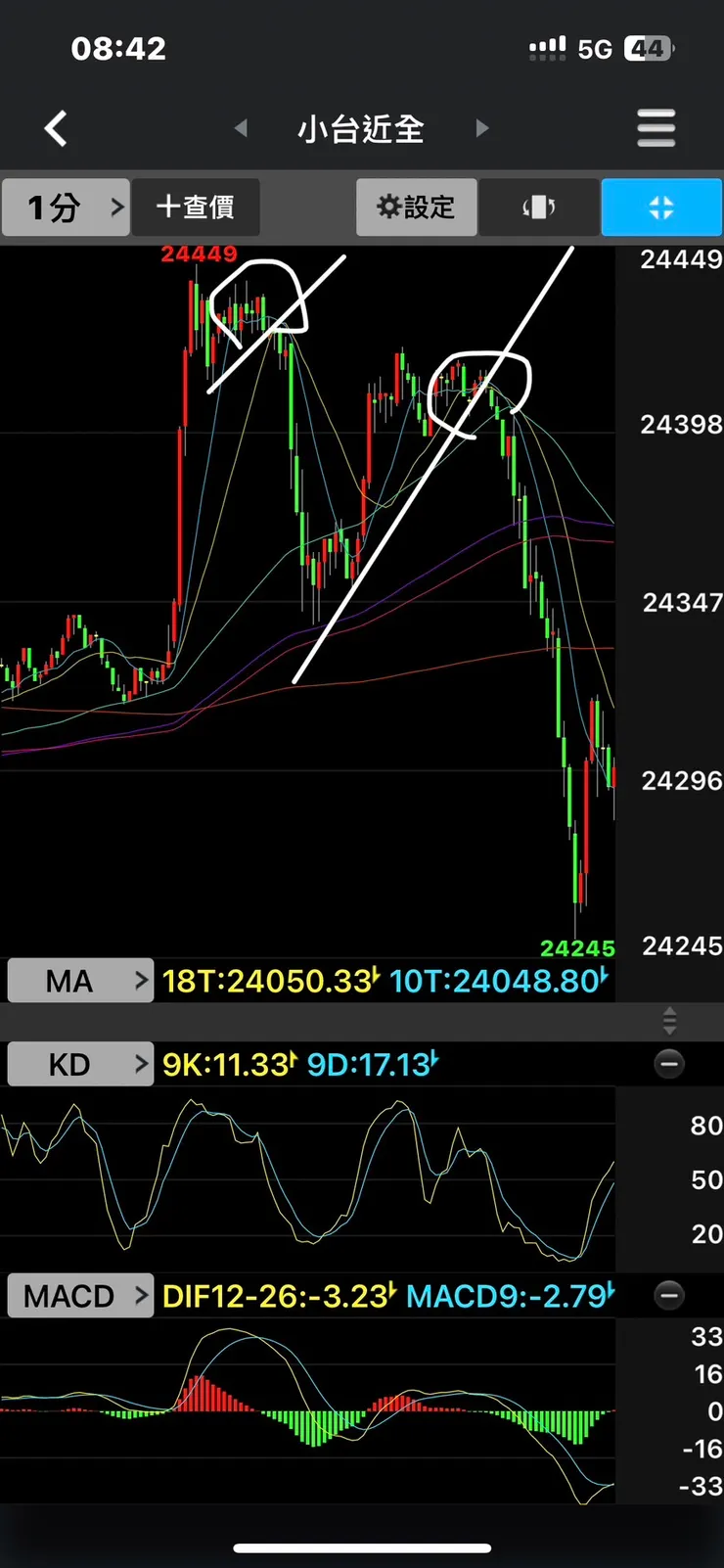Viewport: 724px width, 1568px height.
Task: Switch to the next symbol with right triangle
Action: pyautogui.click(x=481, y=128)
